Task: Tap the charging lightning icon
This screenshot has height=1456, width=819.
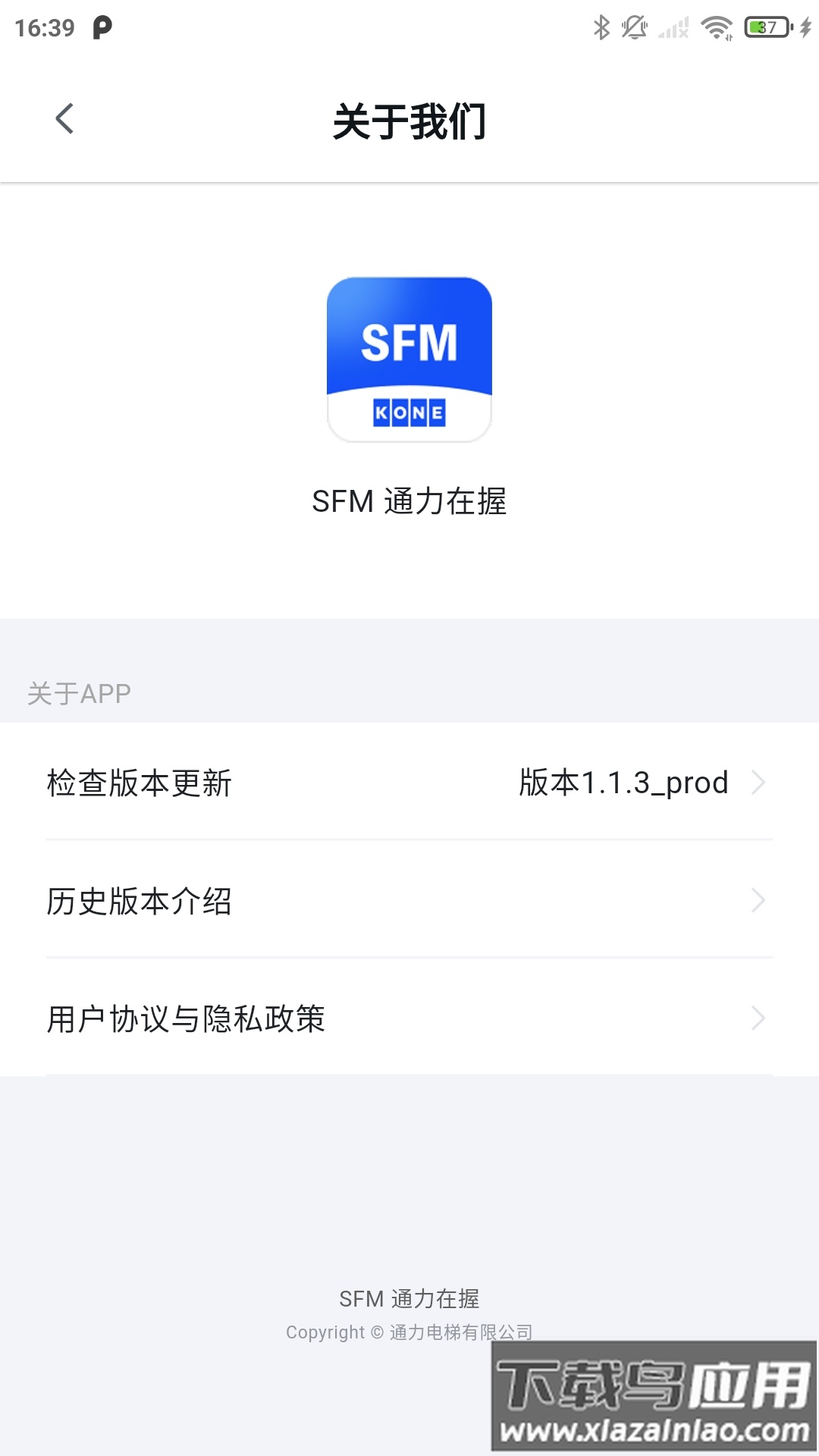Action: 805,28
